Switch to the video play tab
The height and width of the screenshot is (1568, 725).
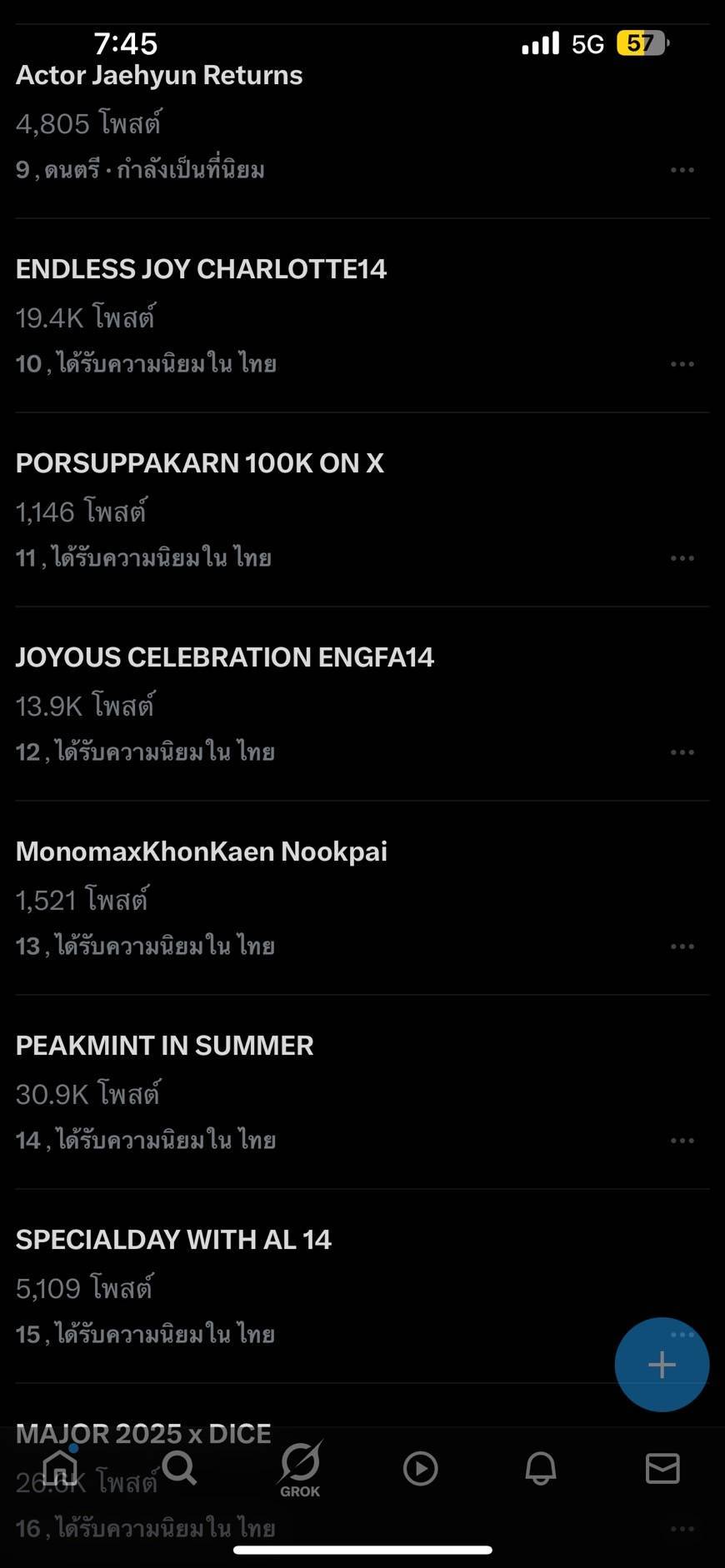click(x=420, y=1469)
